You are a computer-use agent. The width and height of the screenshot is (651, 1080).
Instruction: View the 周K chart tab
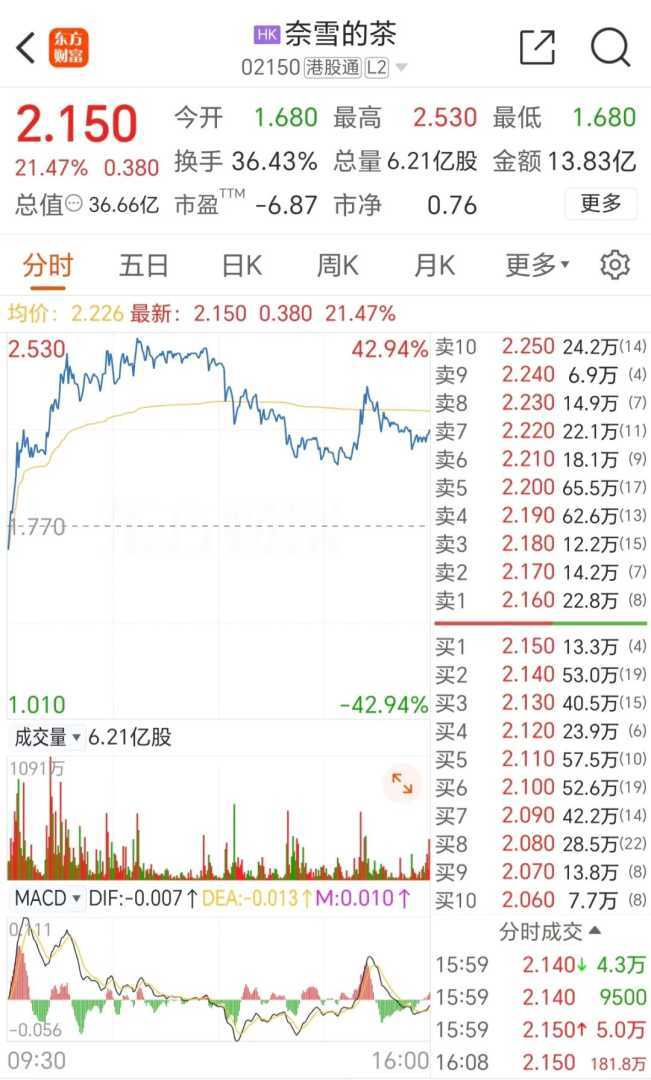tap(337, 265)
